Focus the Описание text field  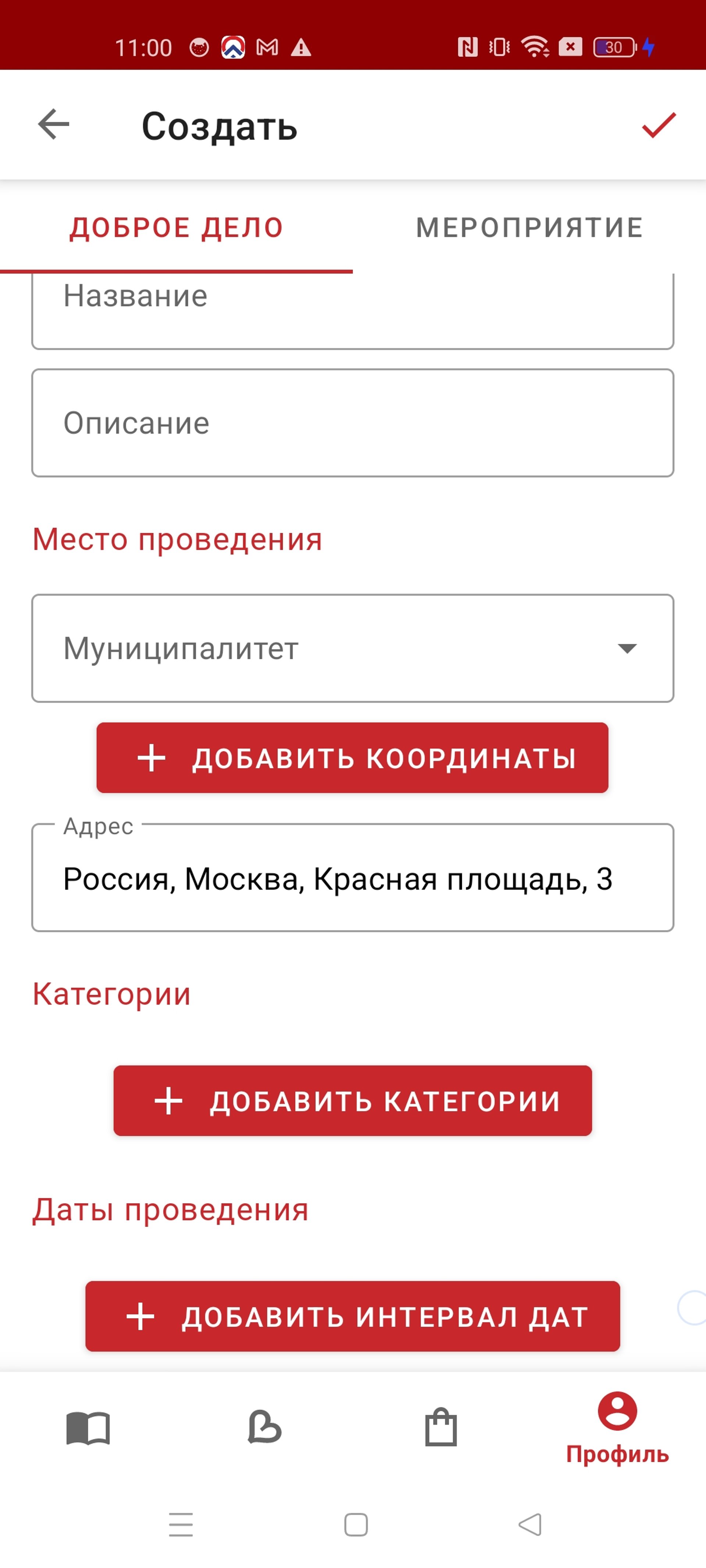point(353,423)
